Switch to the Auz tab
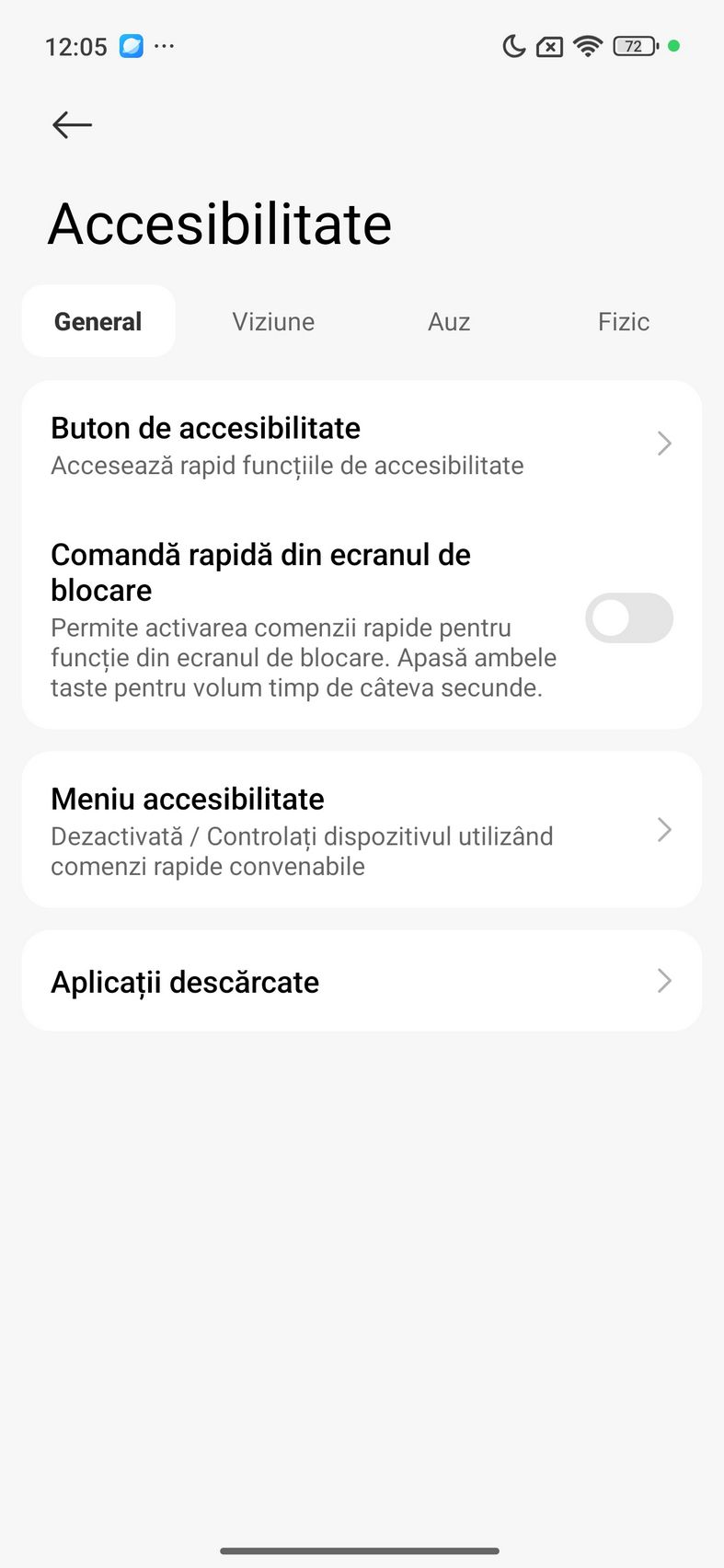The width and height of the screenshot is (724, 1568). pyautogui.click(x=449, y=321)
